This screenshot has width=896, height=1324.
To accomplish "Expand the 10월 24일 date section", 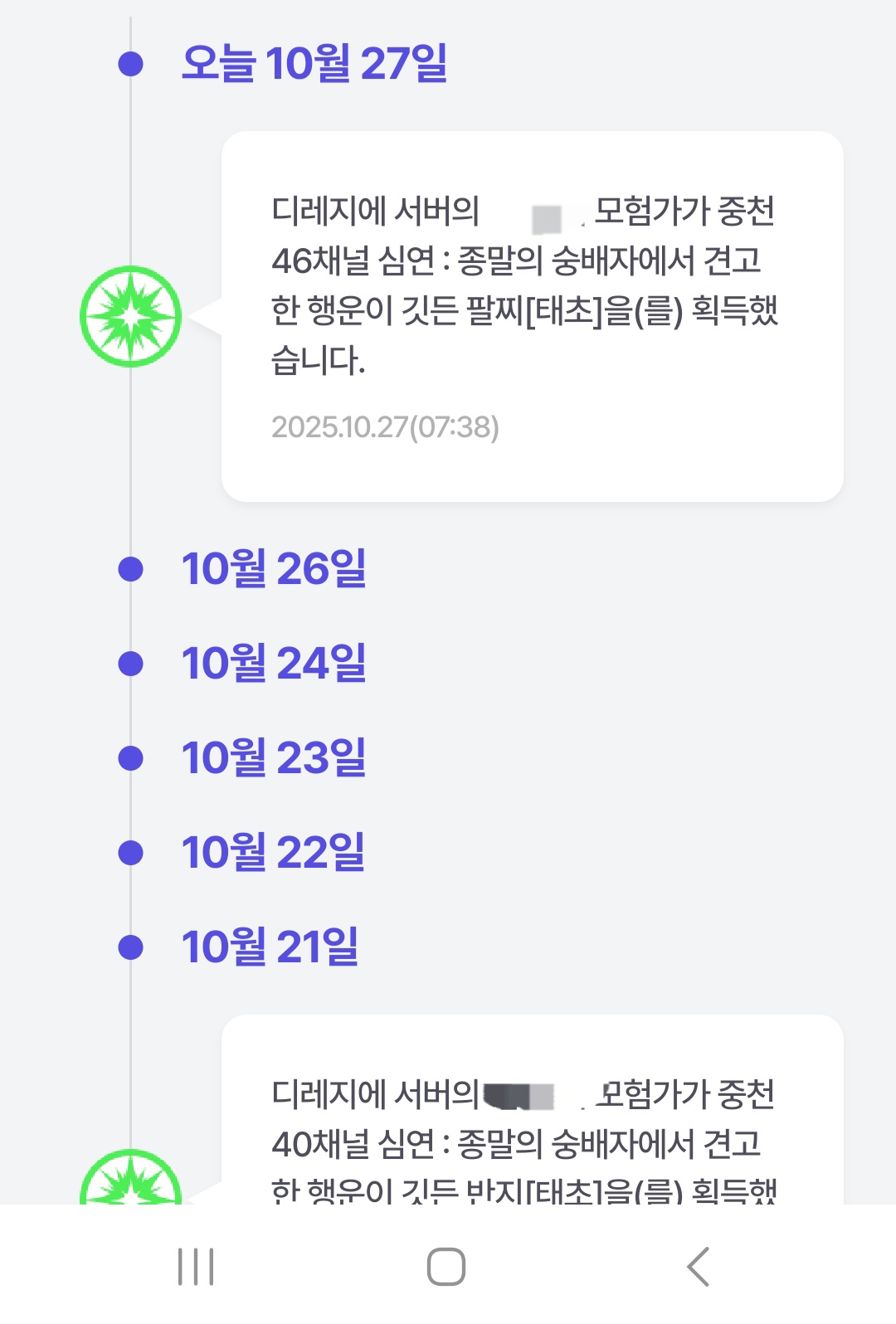I will [x=273, y=664].
